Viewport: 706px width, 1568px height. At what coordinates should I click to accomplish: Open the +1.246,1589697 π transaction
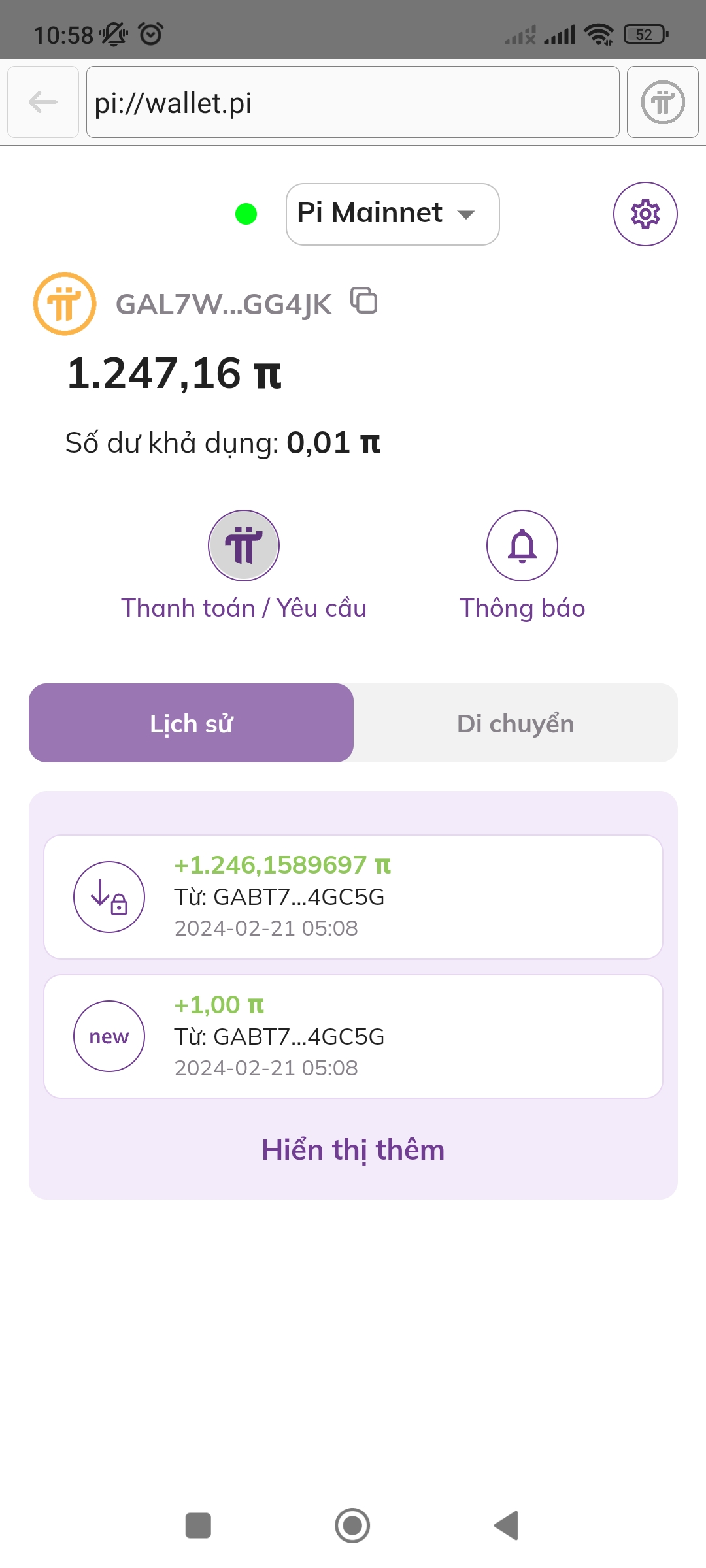coord(353,896)
